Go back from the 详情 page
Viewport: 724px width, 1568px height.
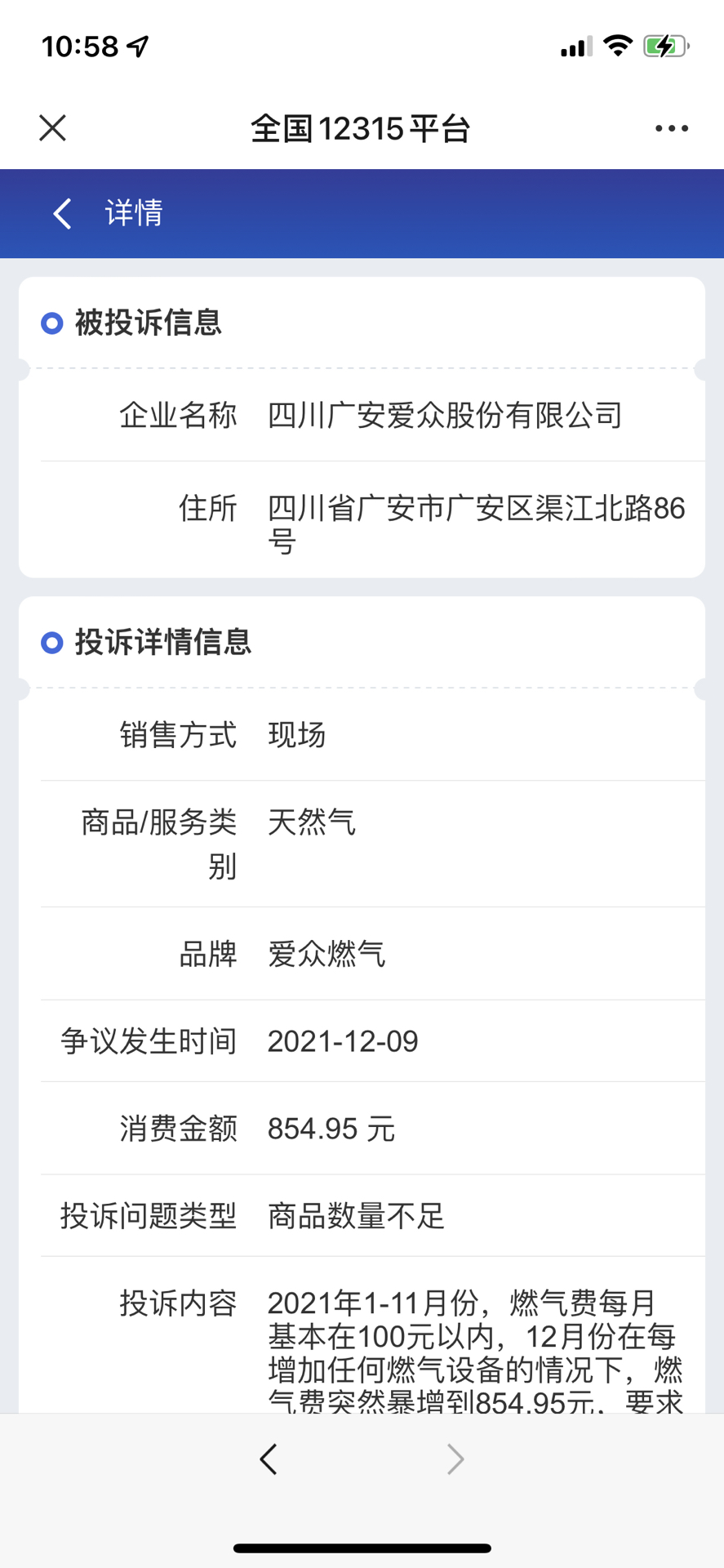pyautogui.click(x=62, y=213)
